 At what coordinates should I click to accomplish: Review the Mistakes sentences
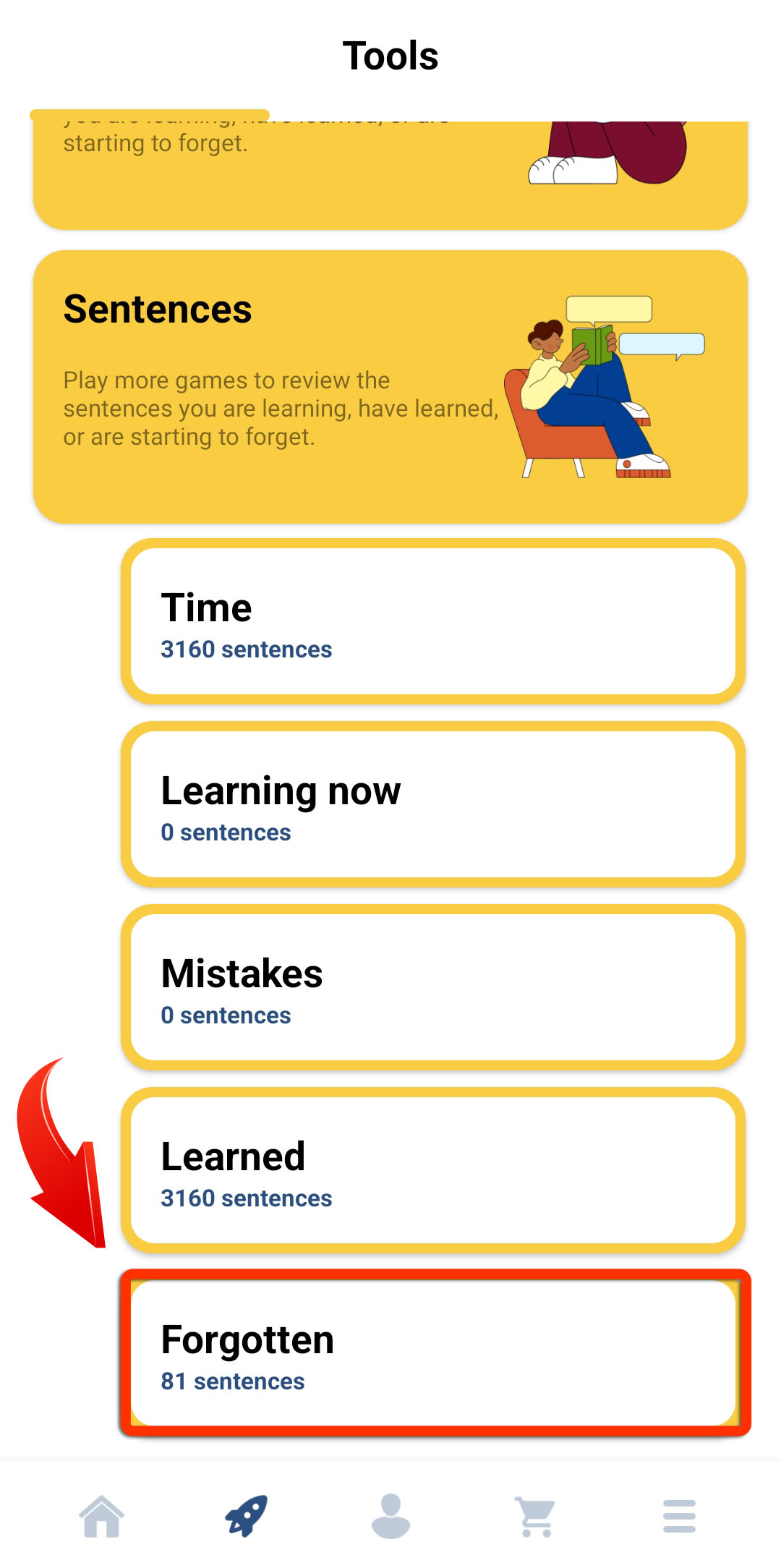[x=432, y=988]
